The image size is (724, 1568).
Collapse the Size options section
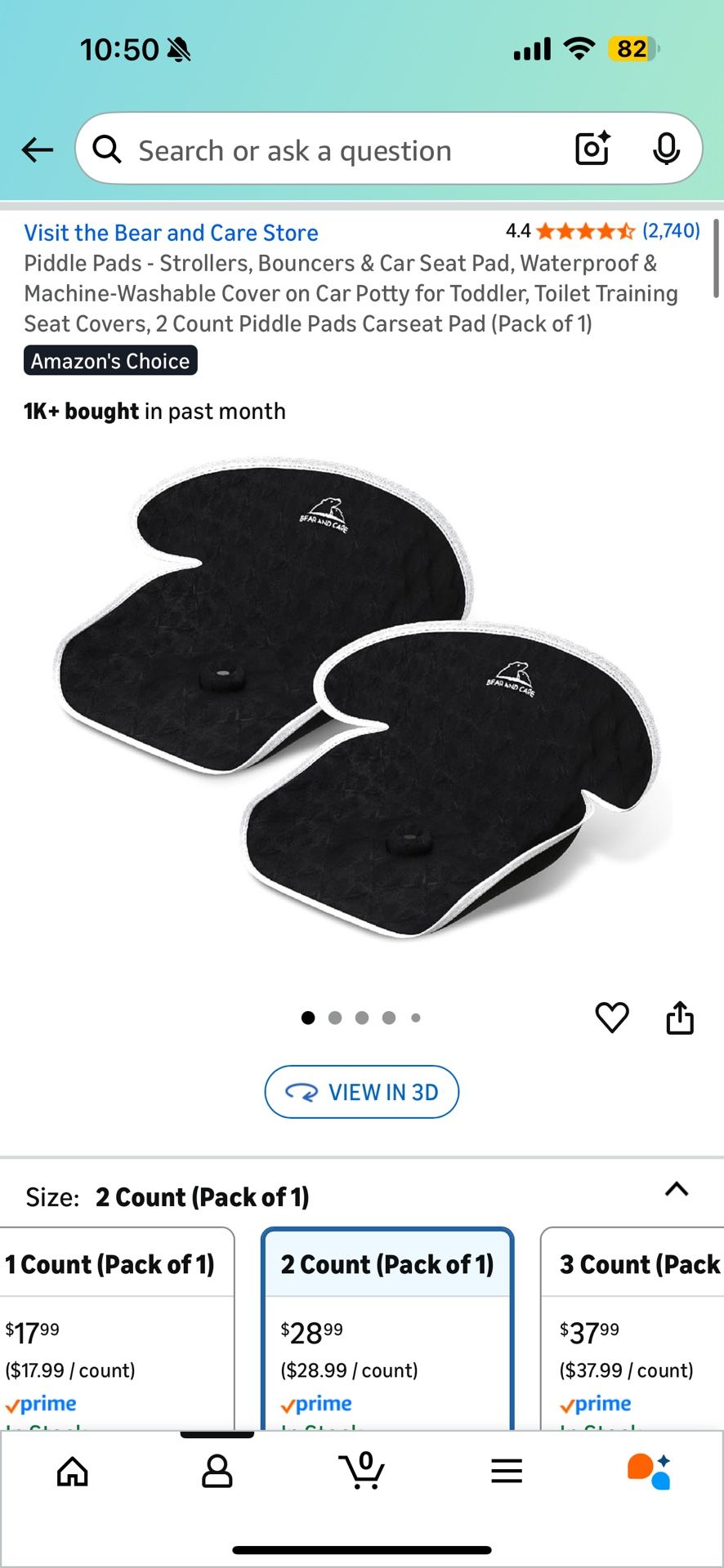(677, 1189)
